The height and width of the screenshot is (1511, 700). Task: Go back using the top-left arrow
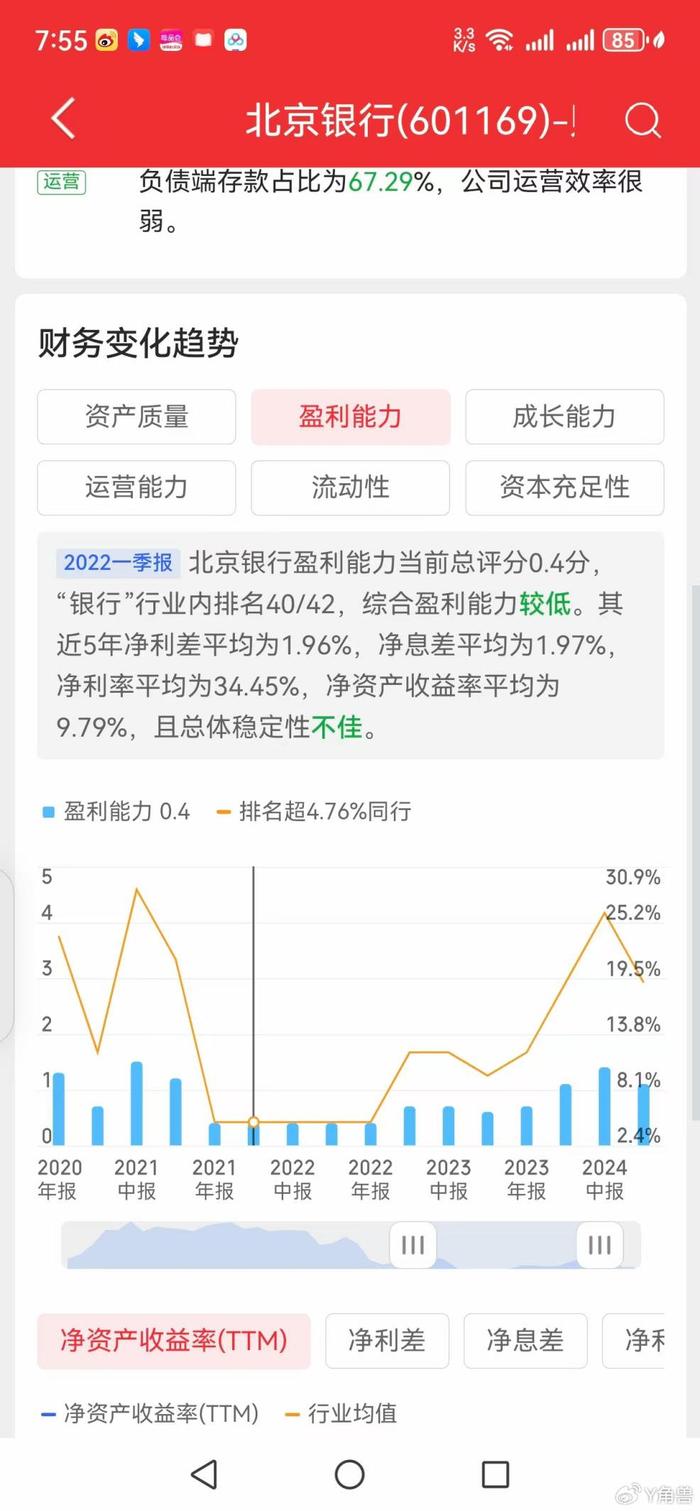click(x=63, y=120)
